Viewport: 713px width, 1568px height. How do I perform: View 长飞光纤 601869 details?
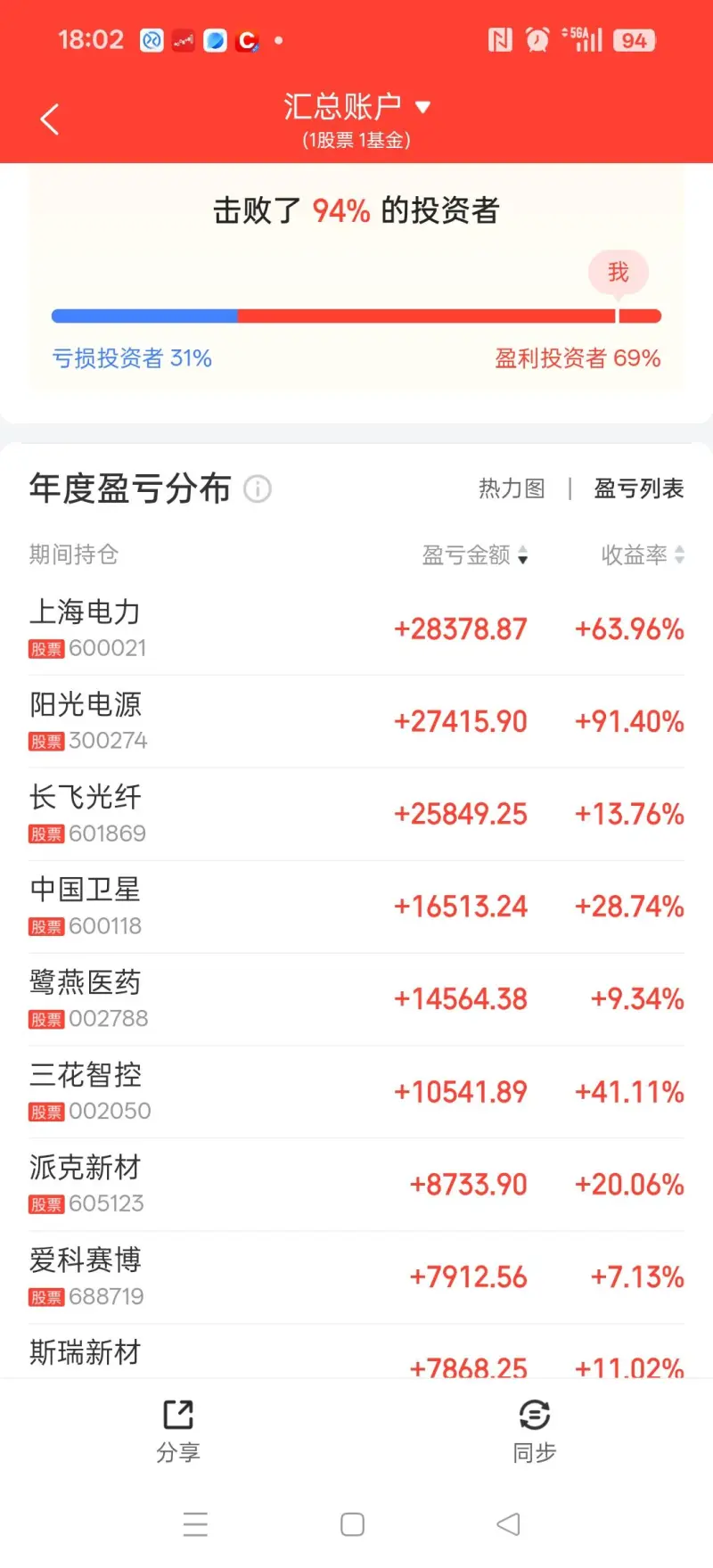356,814
